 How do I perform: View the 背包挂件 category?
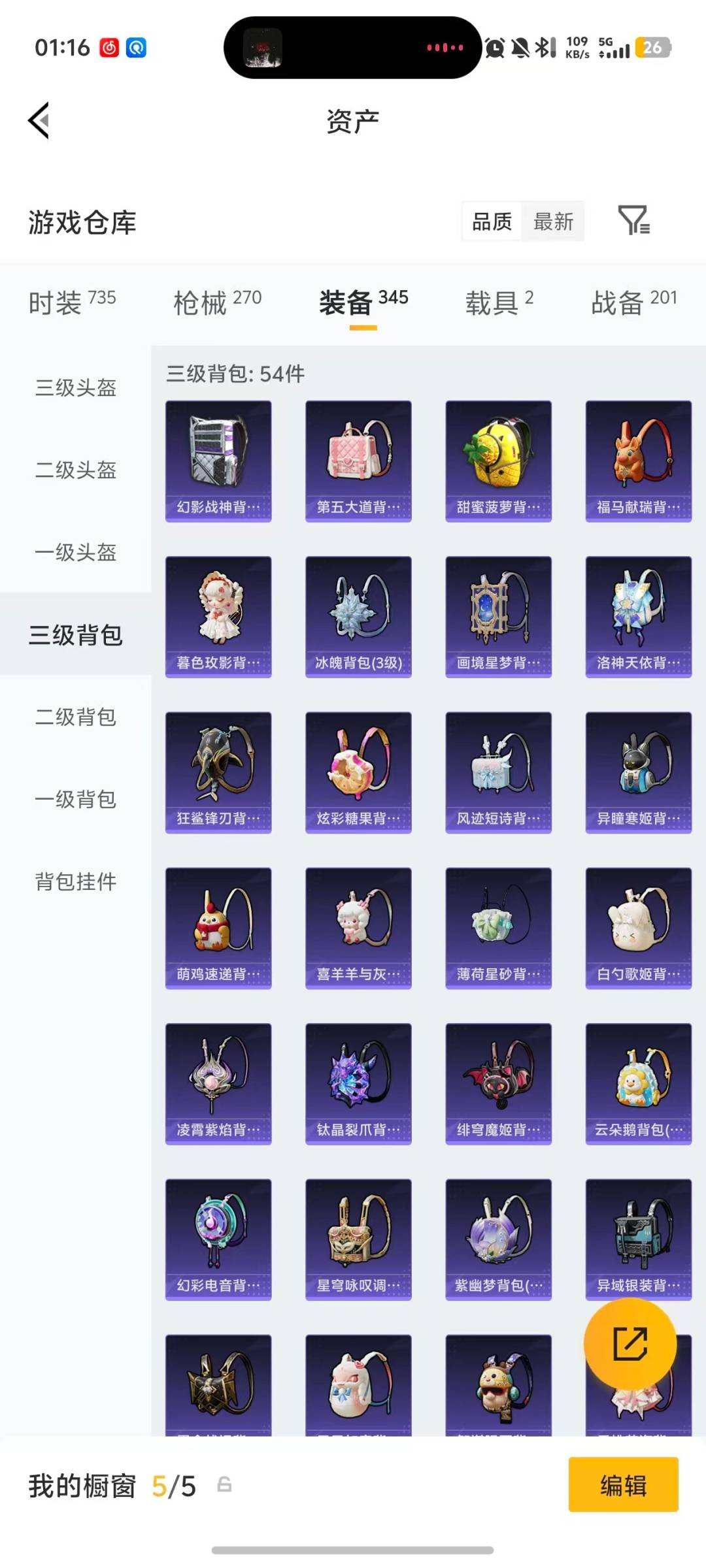tap(76, 882)
